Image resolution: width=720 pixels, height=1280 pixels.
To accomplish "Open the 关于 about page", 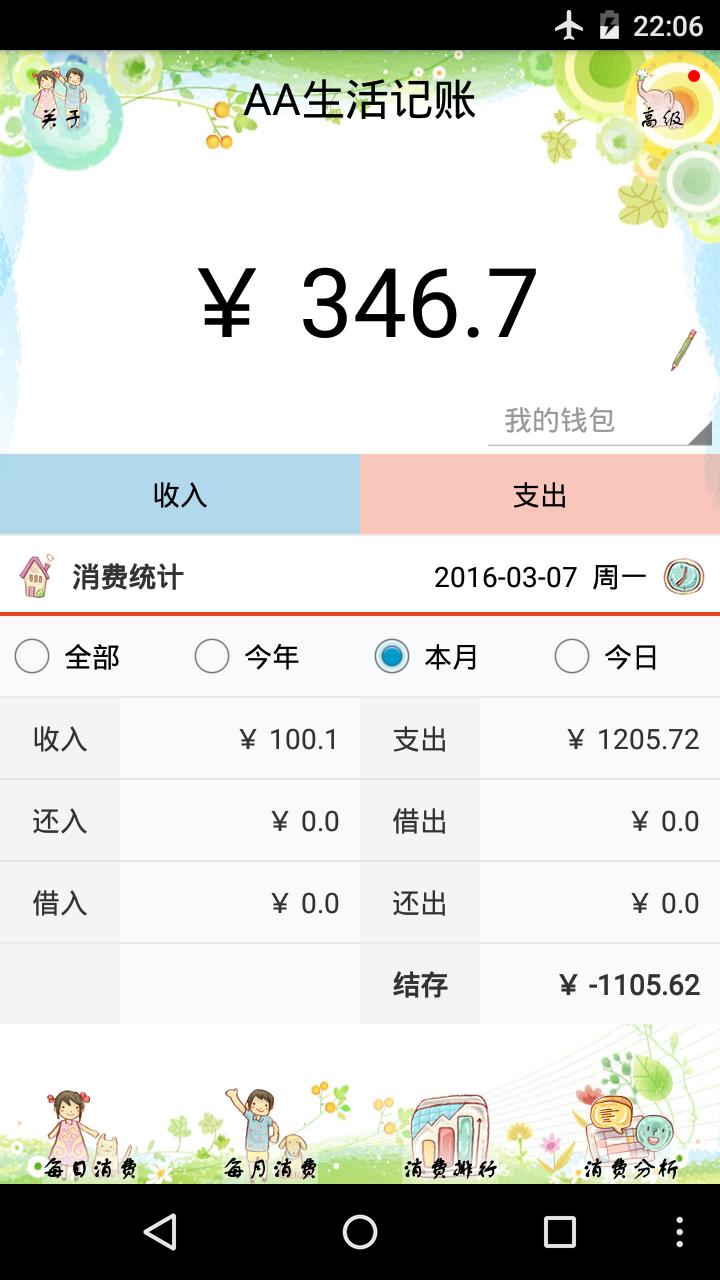I will coord(59,98).
